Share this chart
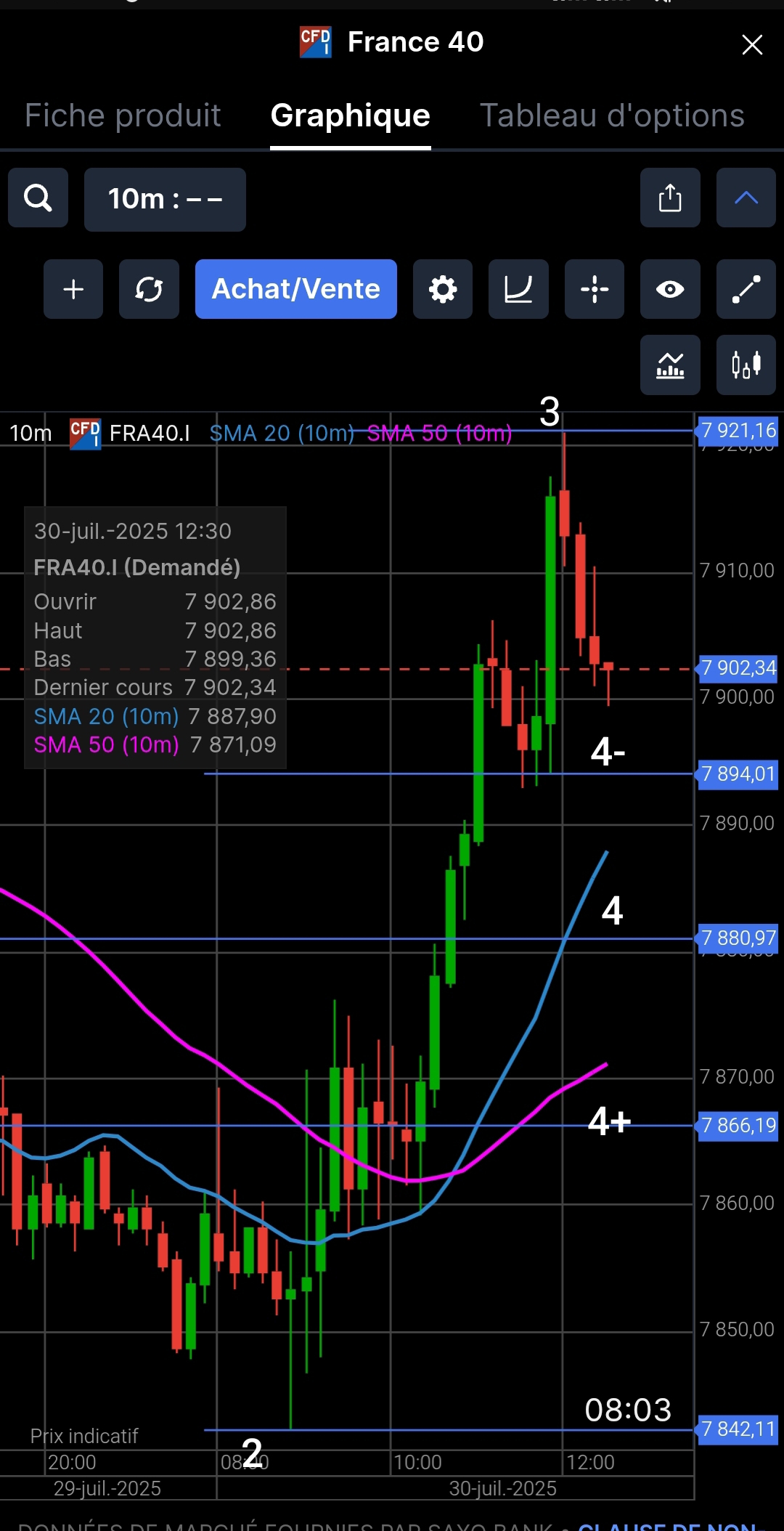Viewport: 784px width, 1531px height. click(670, 198)
